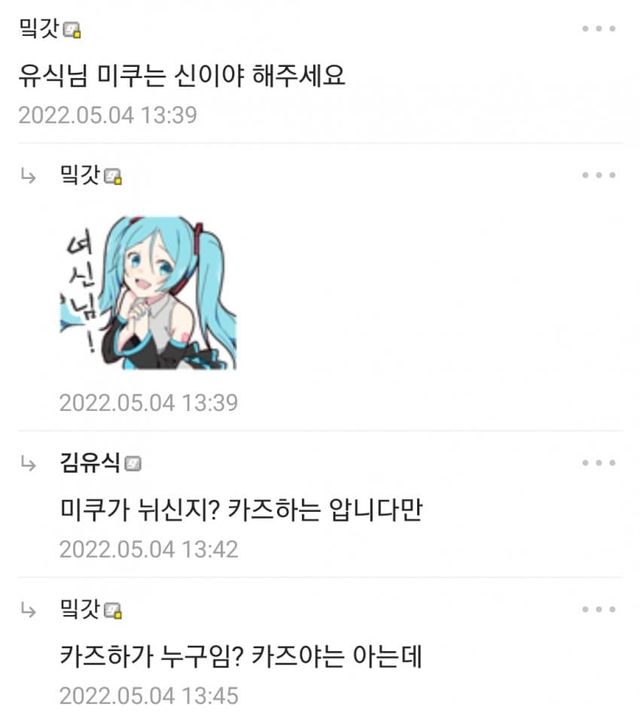Viewport: 640px width, 721px height.
Task: View the Hatsune Miku sticker in the reply
Action: click(148, 292)
